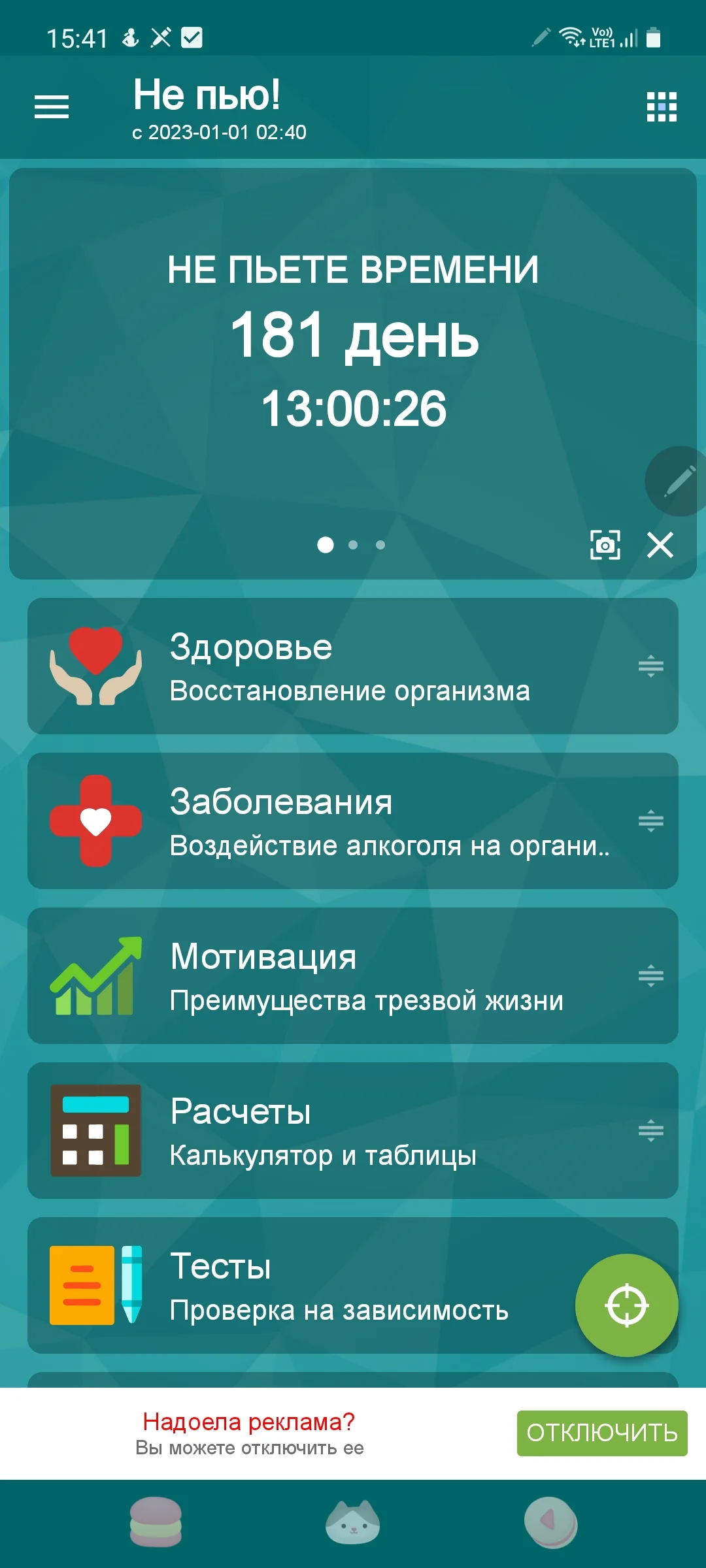Open the hamburger navigation menu
The height and width of the screenshot is (1568, 706).
(x=52, y=106)
